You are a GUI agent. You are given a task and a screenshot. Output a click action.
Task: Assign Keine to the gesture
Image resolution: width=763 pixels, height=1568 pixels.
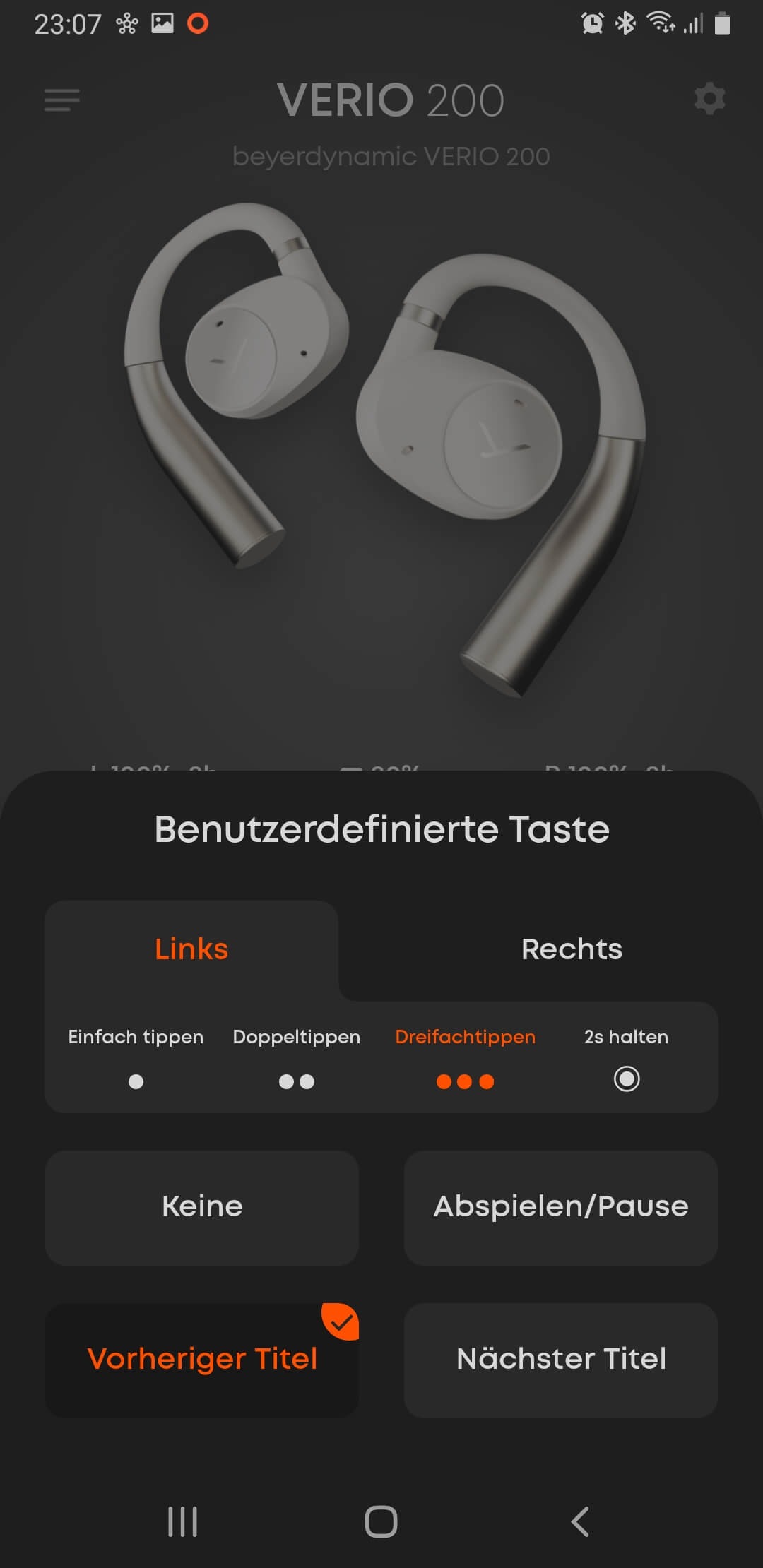pos(202,1206)
